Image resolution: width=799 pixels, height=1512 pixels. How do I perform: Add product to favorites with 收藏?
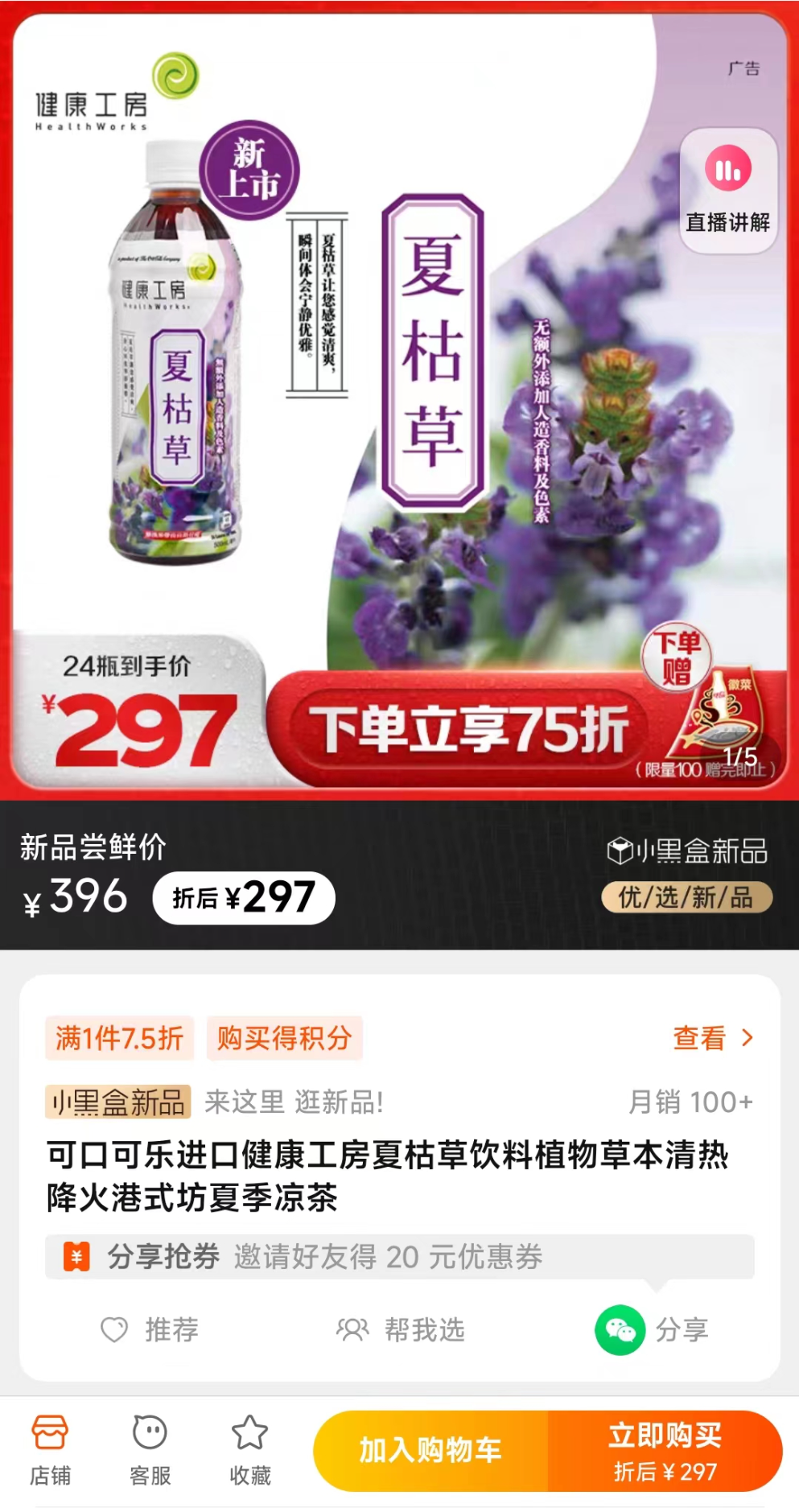(249, 1449)
